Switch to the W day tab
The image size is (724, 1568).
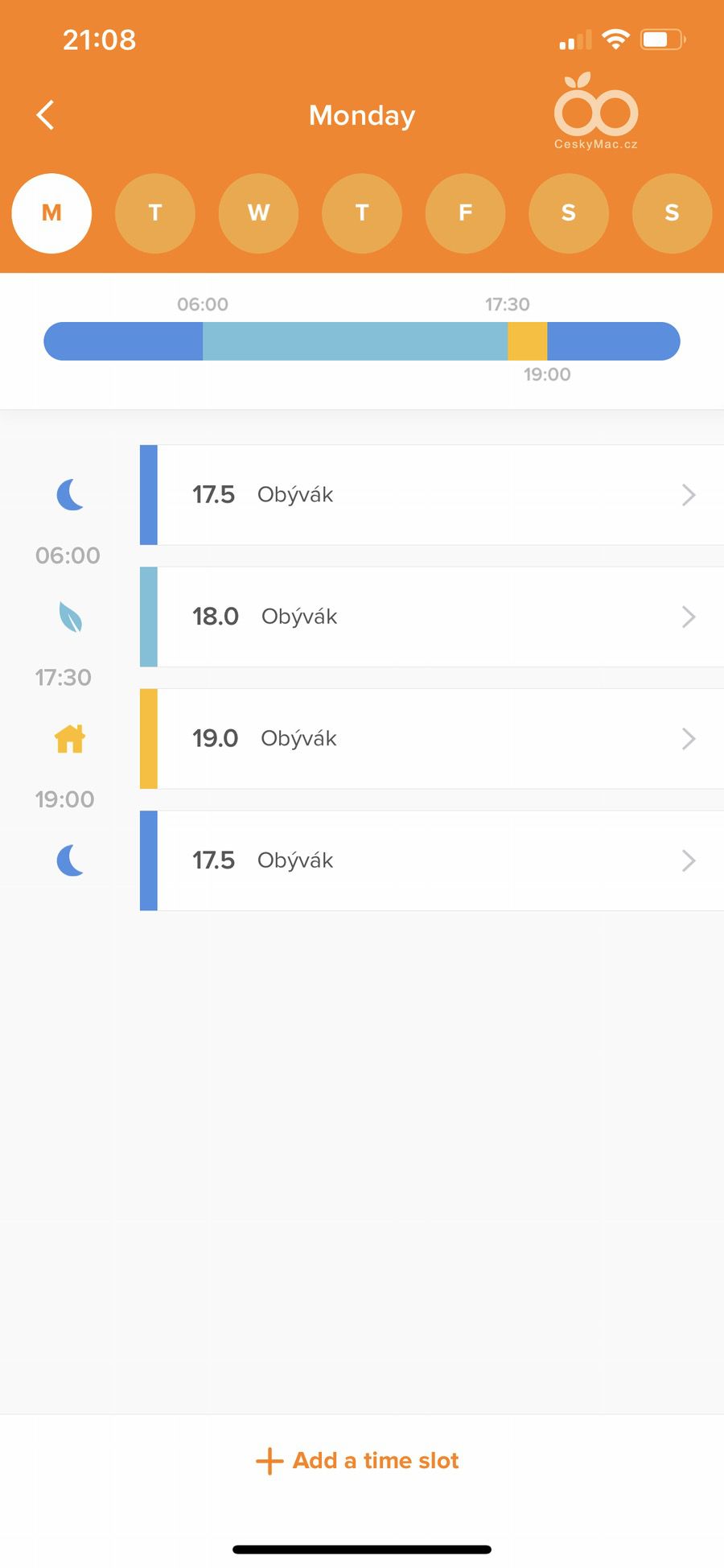pos(258,213)
